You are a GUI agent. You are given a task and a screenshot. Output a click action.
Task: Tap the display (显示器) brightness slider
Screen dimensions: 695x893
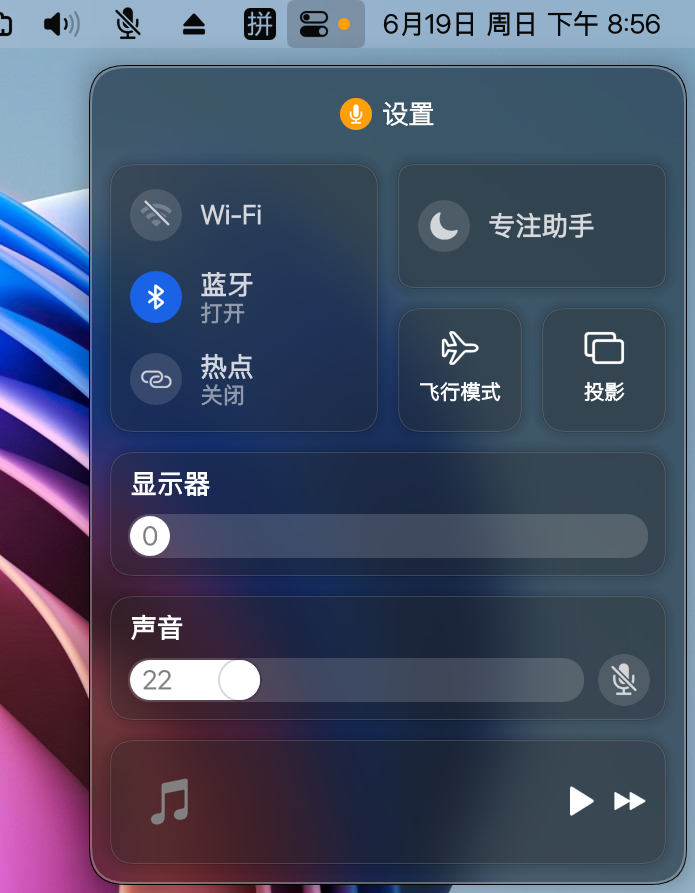[x=390, y=537]
